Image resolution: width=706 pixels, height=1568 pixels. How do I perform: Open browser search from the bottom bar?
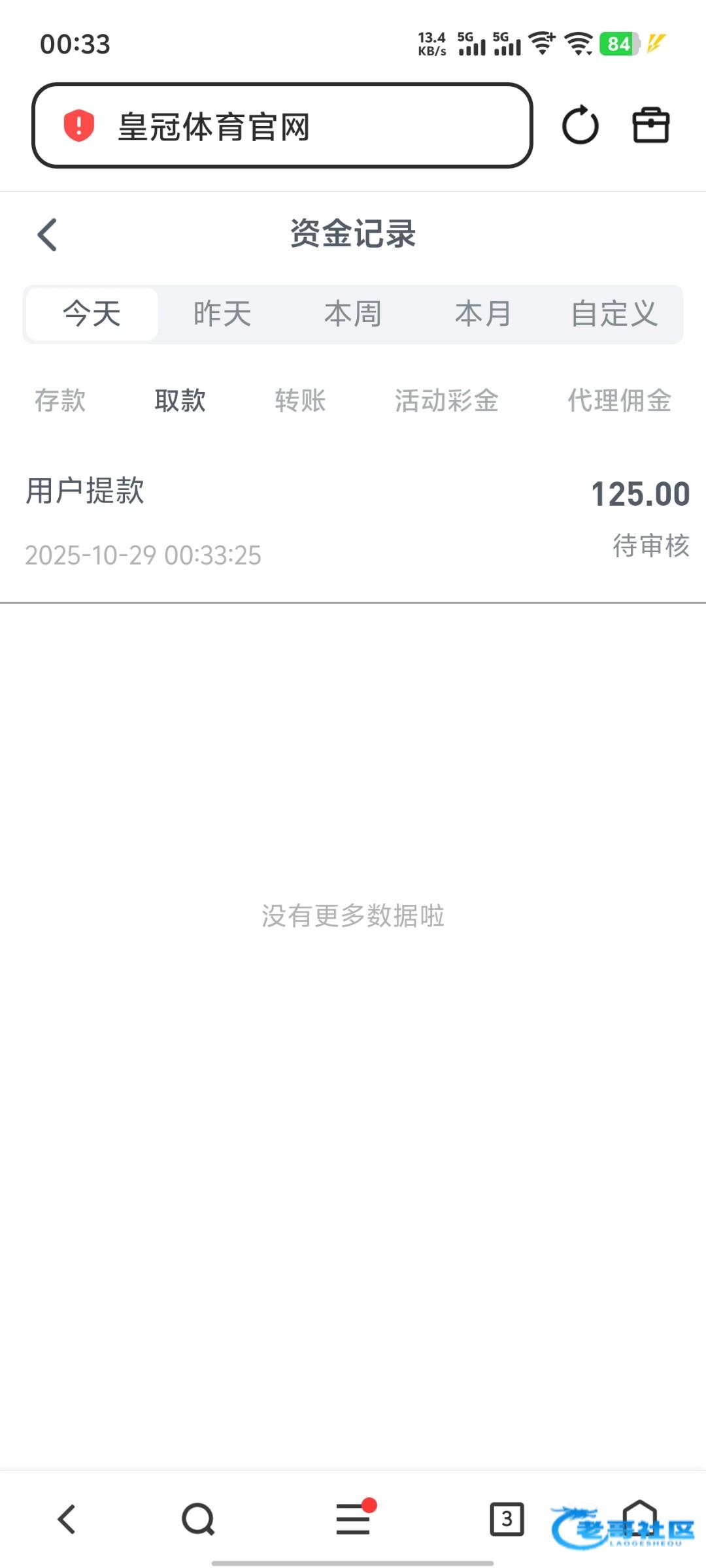tap(199, 1519)
